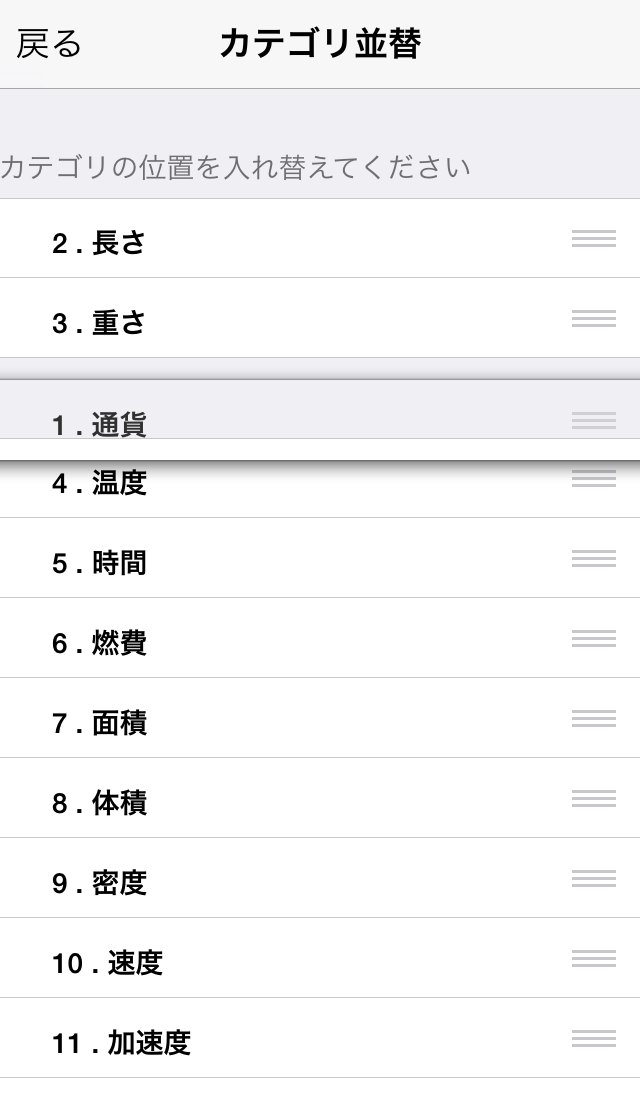
Task: Select the reorder handle for 密度
Action: (x=593, y=878)
